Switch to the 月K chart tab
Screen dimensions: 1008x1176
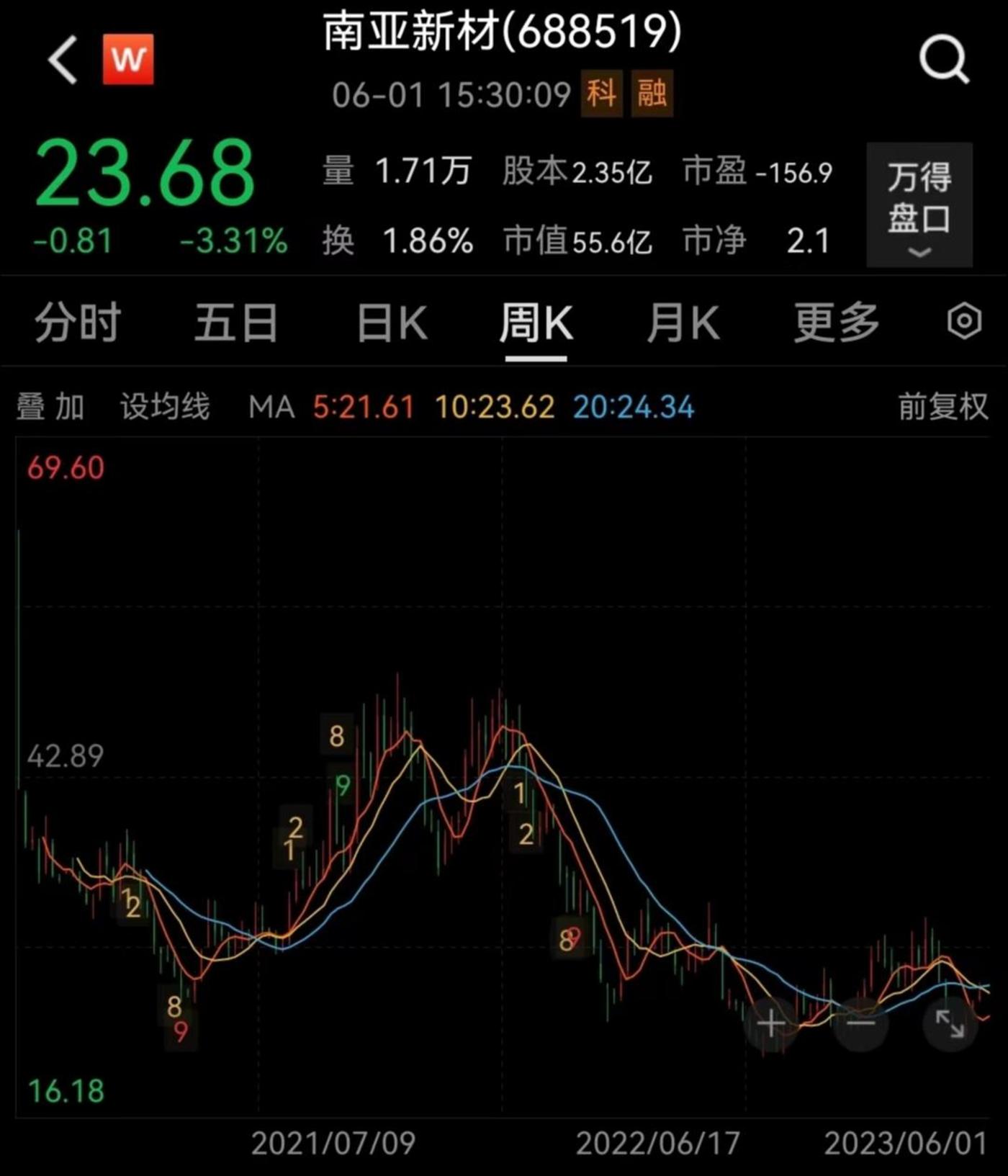683,322
